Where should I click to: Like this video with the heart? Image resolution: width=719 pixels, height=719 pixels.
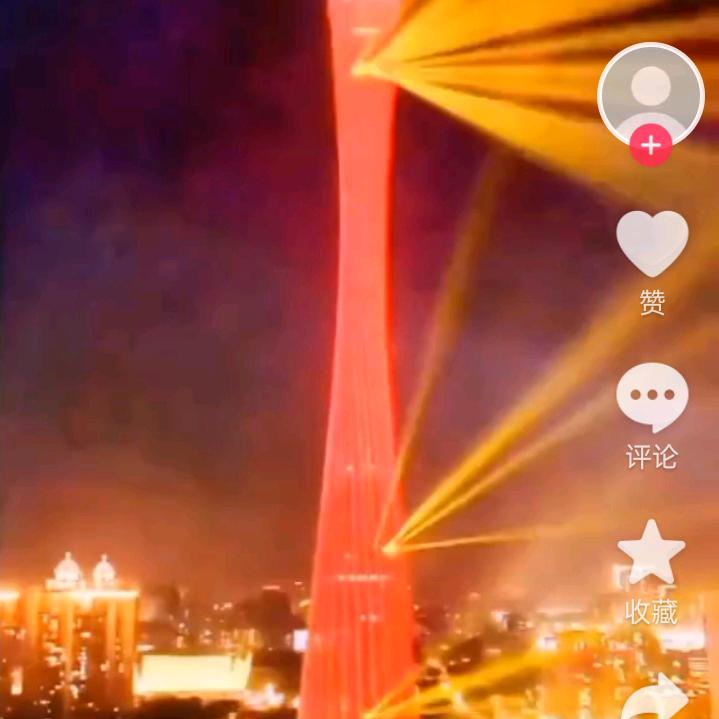(652, 243)
